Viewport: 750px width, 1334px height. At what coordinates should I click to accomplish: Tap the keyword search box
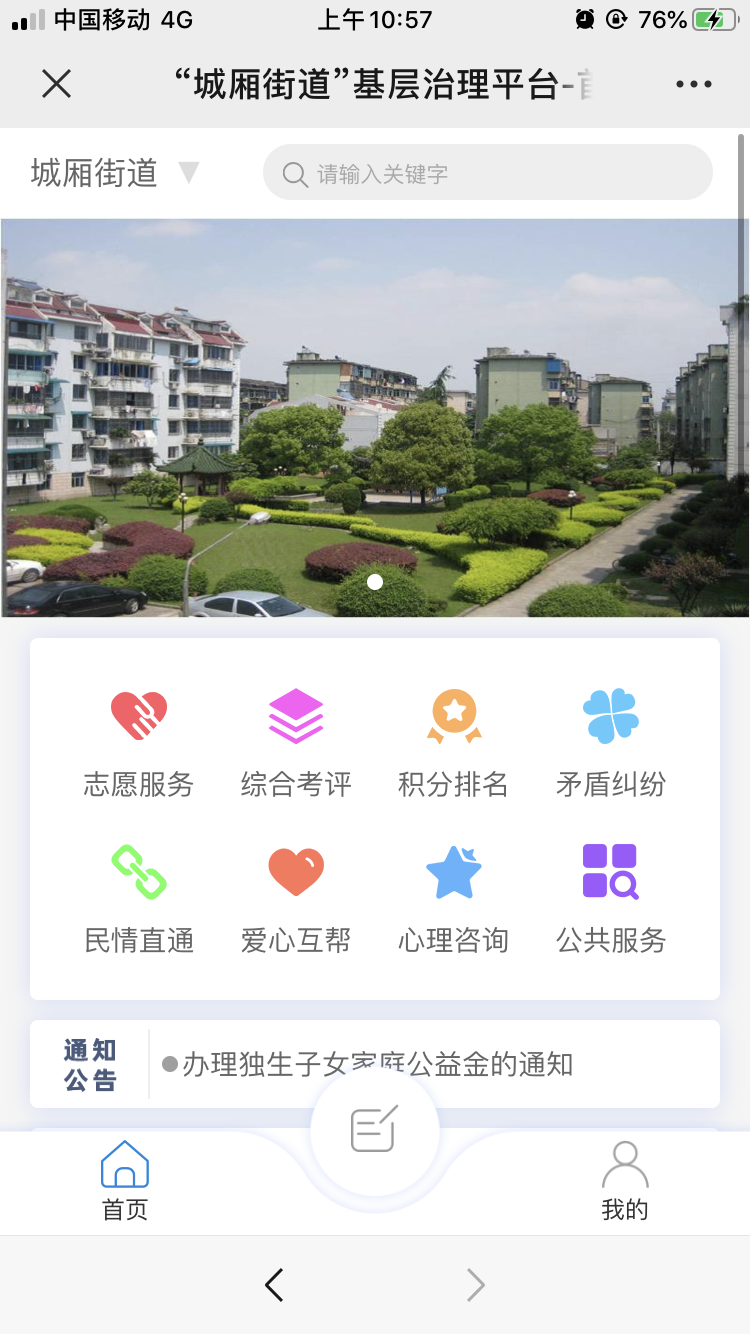(x=488, y=173)
